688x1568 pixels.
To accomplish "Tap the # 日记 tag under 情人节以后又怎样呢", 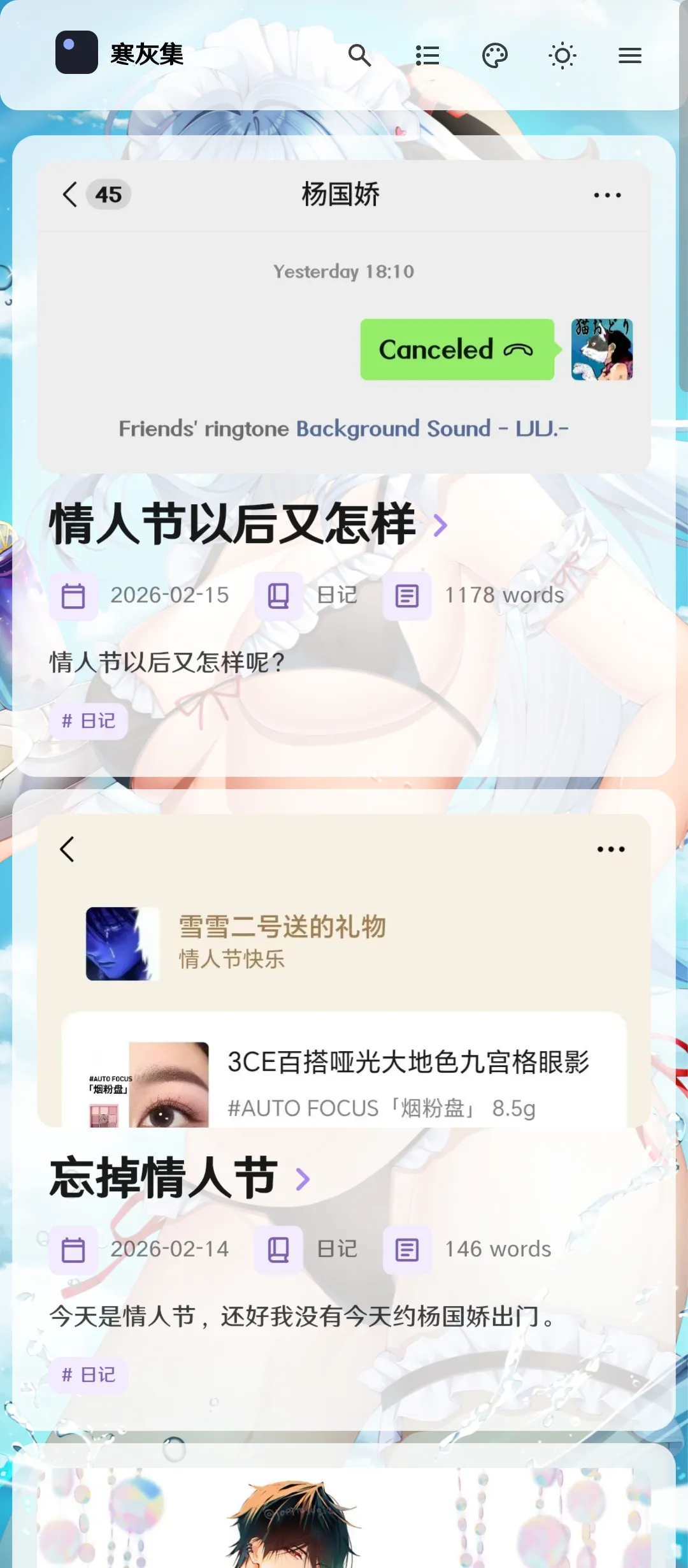I will tap(89, 721).
